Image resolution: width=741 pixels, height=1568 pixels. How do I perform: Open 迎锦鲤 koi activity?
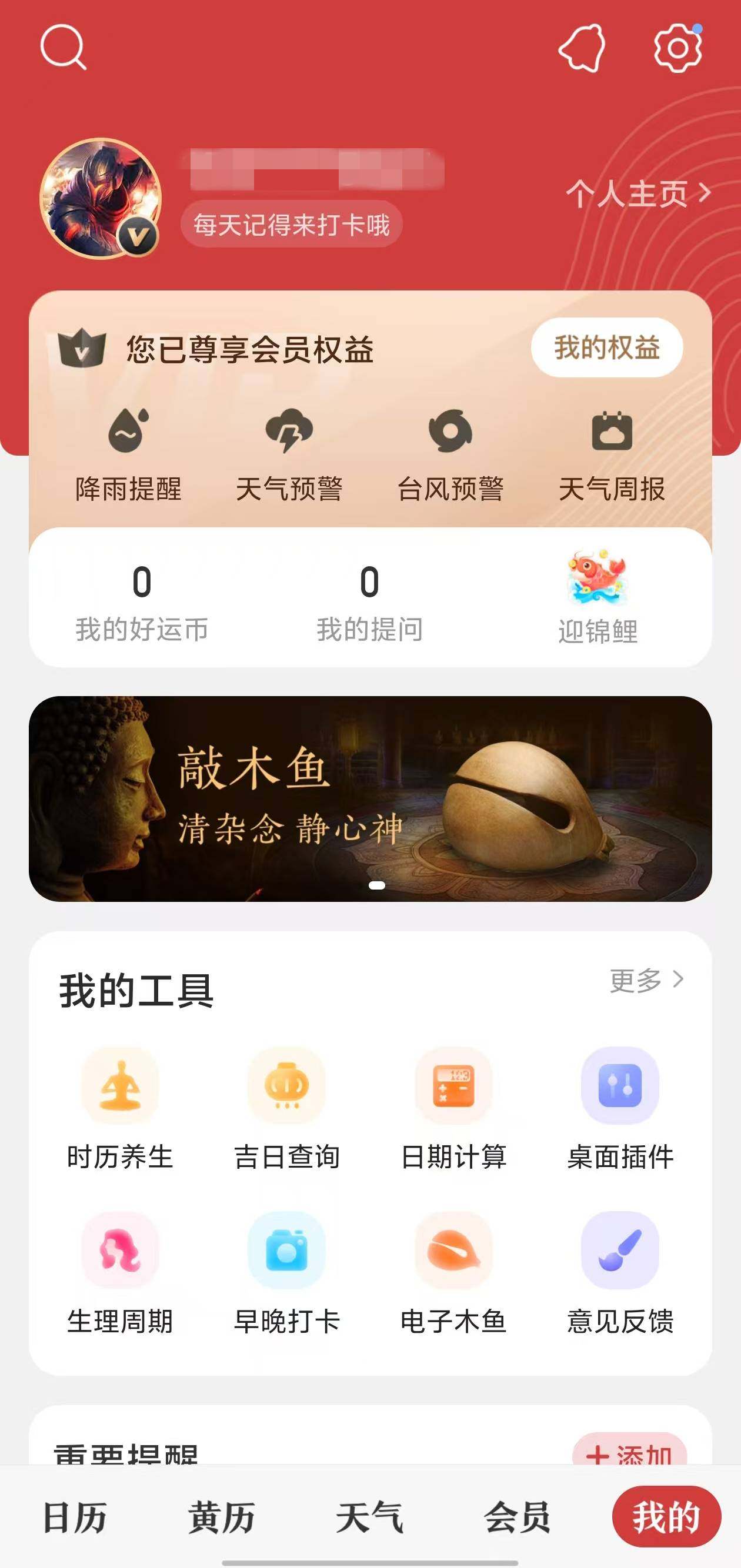598,597
